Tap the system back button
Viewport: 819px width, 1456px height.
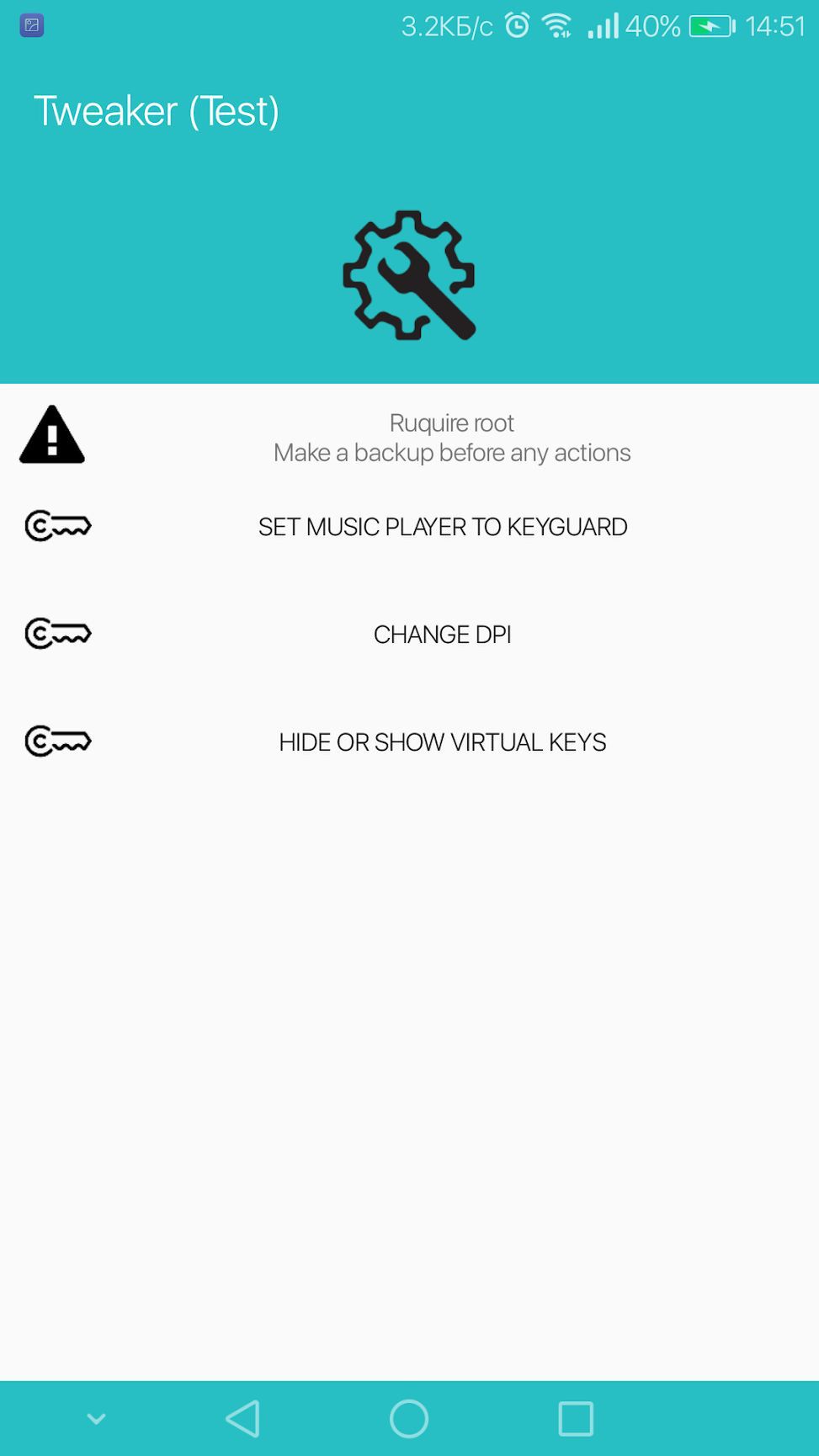[243, 1419]
